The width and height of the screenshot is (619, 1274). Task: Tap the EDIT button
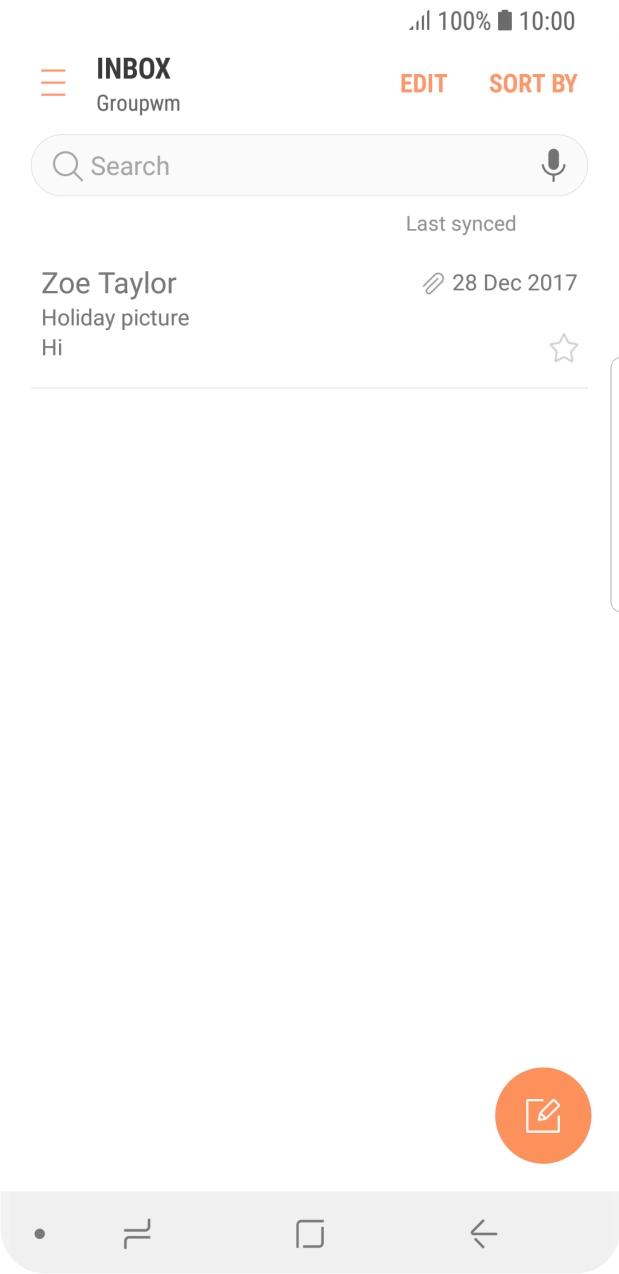click(x=423, y=84)
